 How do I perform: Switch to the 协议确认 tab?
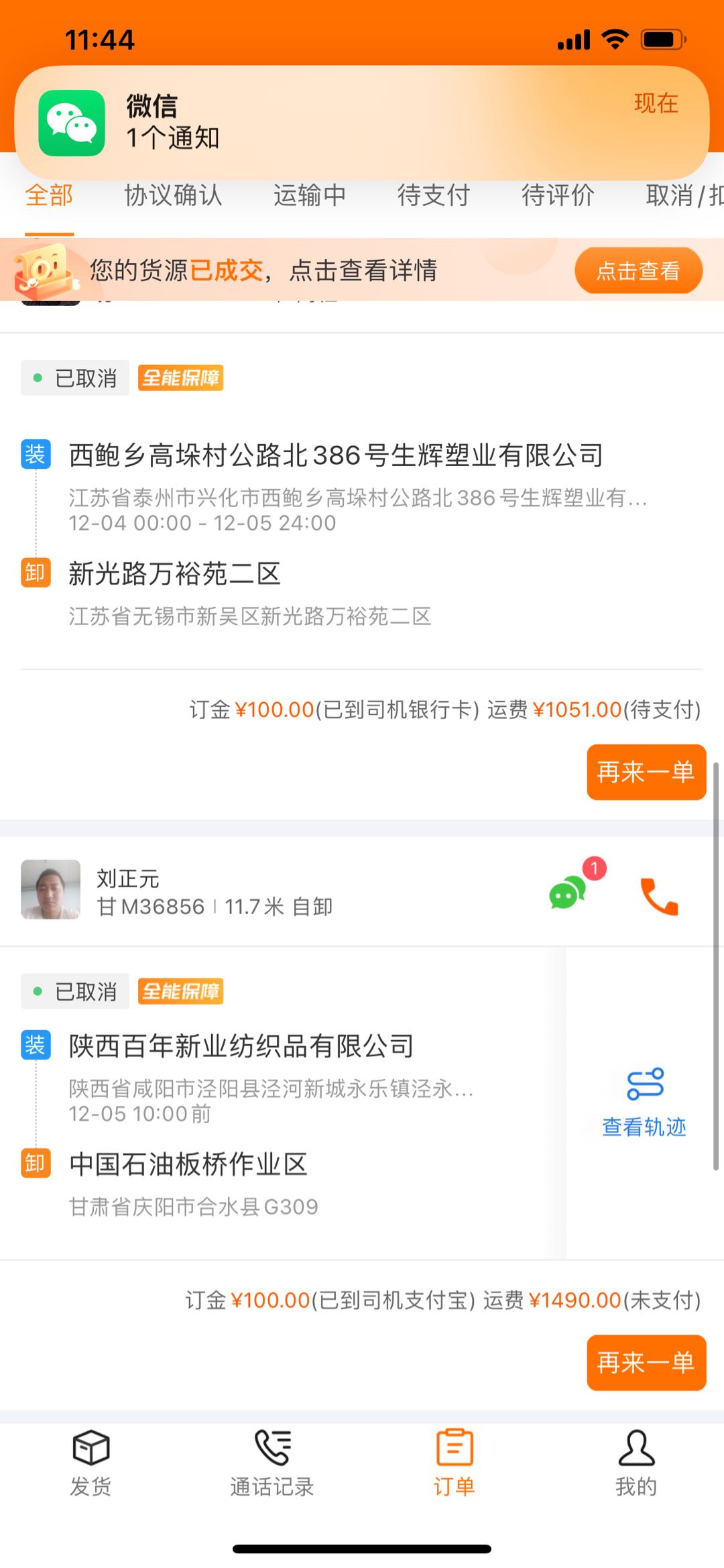tap(173, 196)
